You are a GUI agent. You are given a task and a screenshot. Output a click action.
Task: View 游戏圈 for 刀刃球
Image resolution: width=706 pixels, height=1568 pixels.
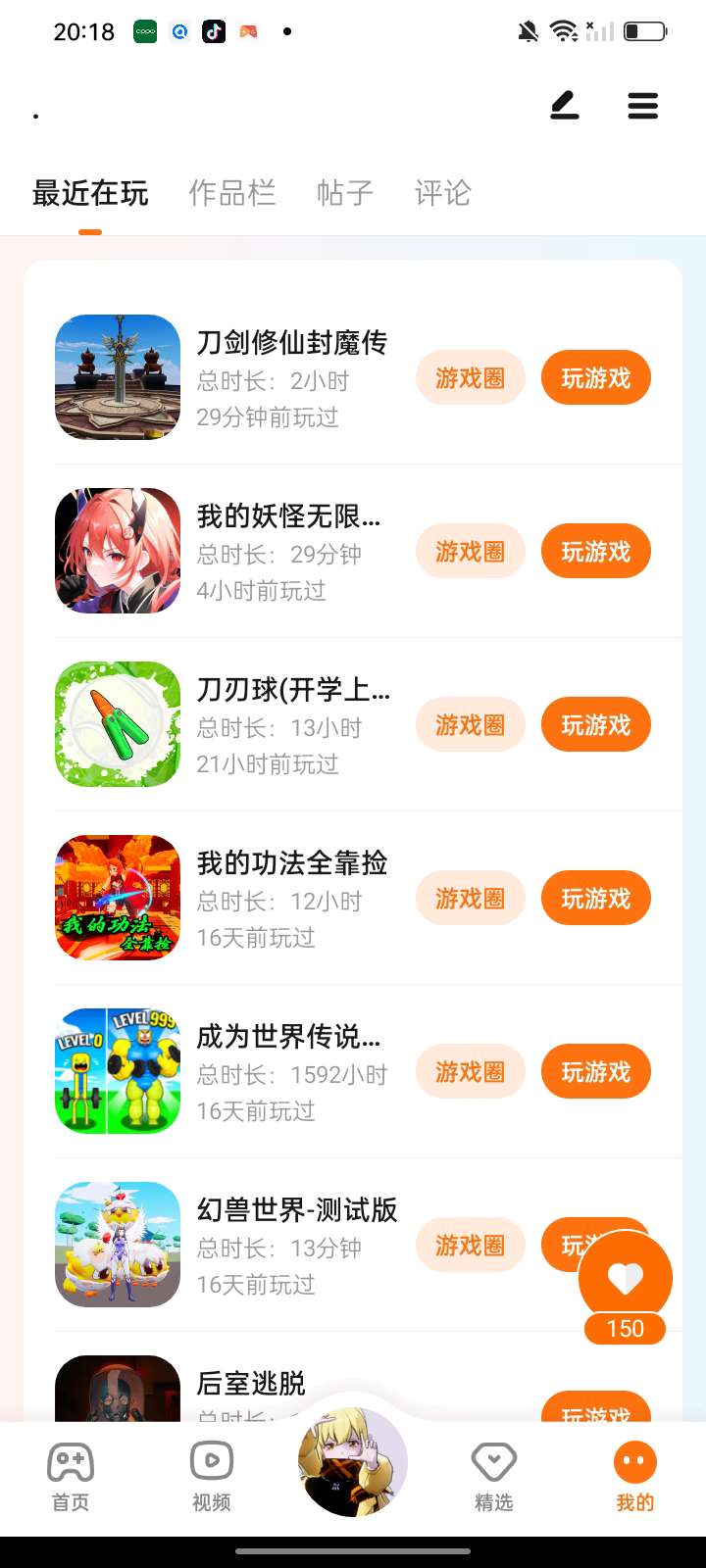click(x=471, y=725)
